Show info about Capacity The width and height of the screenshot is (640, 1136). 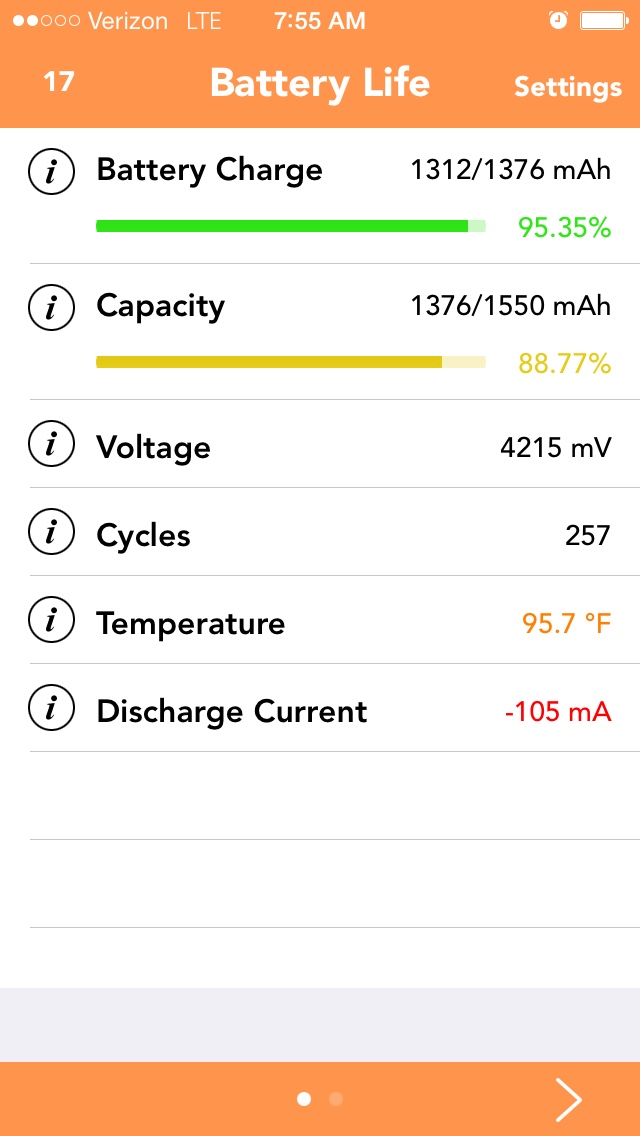click(52, 307)
